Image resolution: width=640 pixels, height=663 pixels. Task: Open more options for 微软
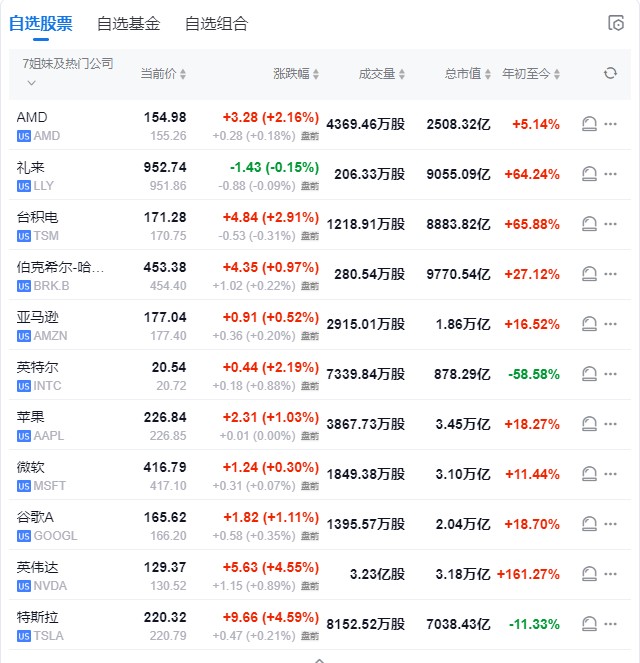(611, 474)
